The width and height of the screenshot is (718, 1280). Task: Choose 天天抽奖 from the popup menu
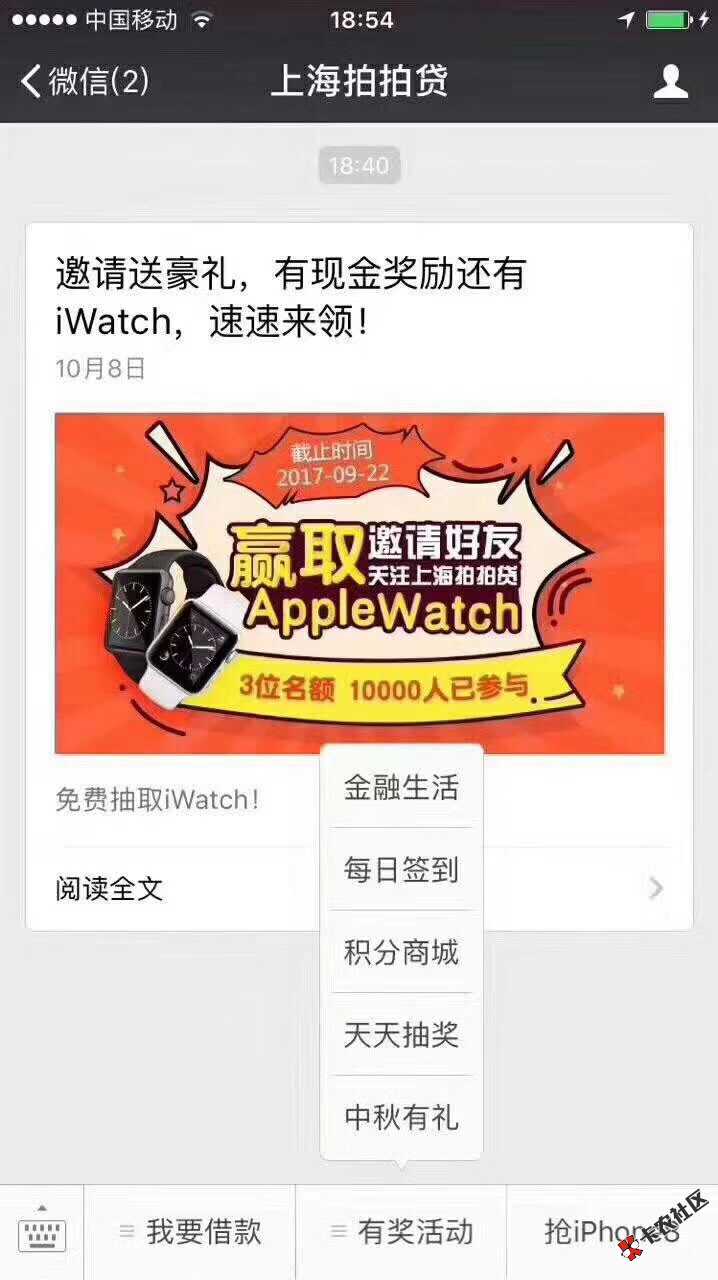(x=401, y=1034)
